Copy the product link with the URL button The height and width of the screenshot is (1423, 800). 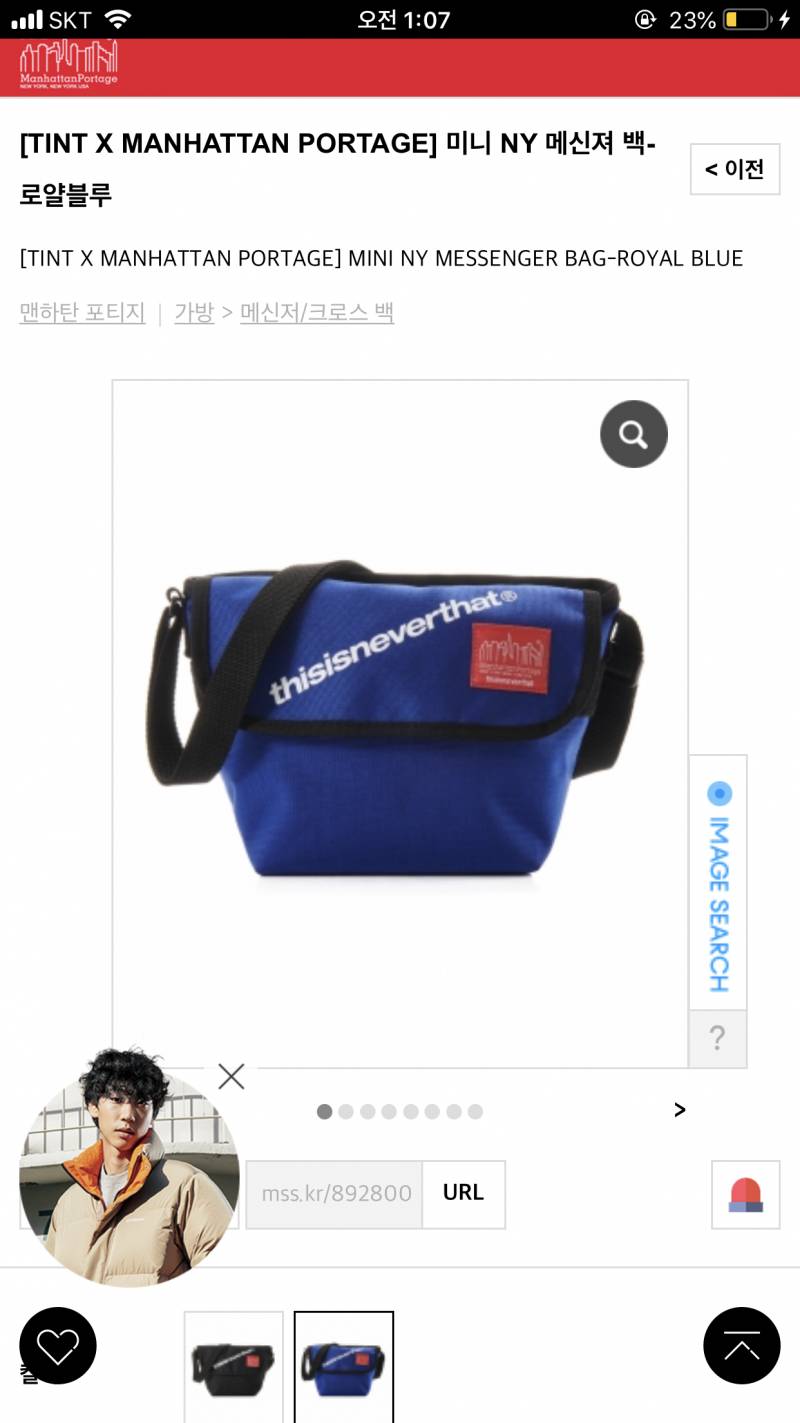[463, 1194]
